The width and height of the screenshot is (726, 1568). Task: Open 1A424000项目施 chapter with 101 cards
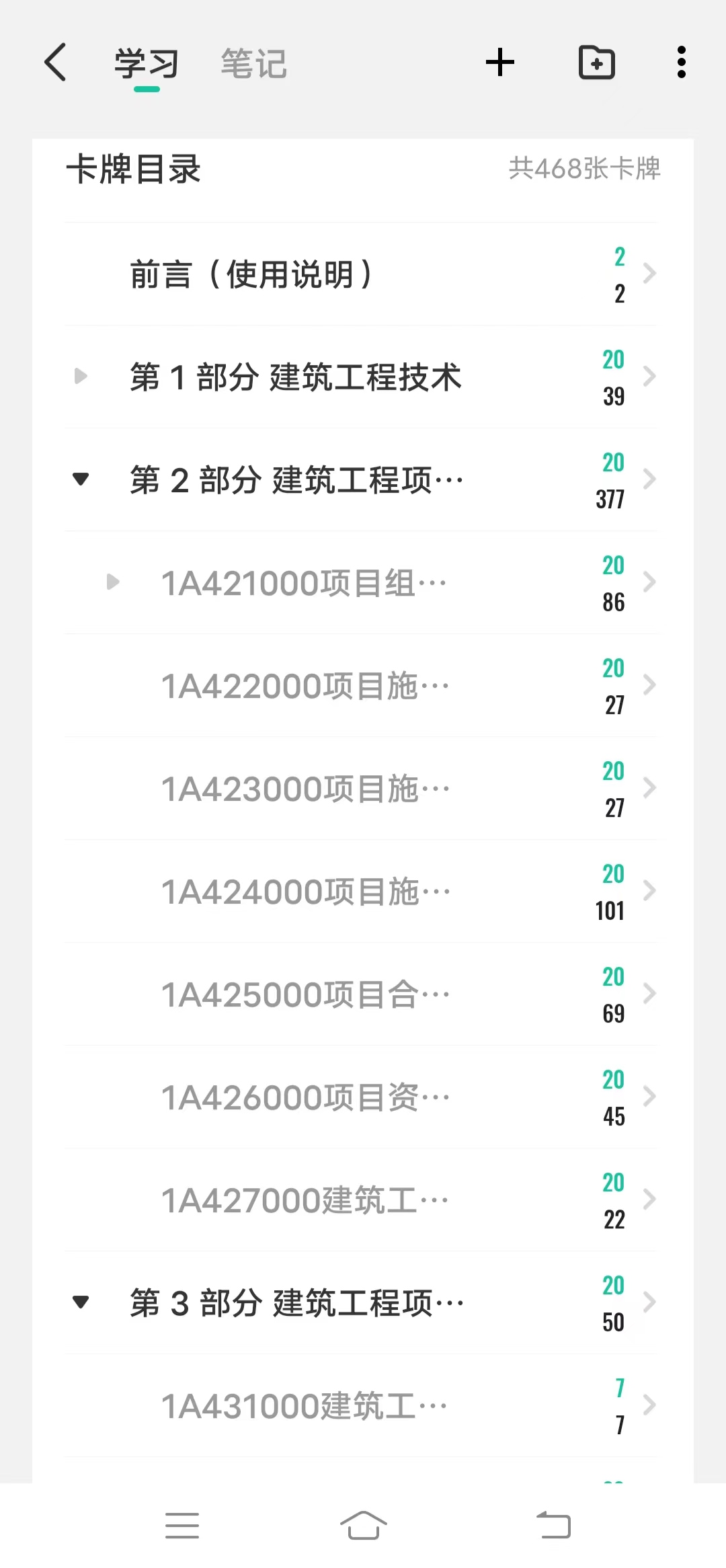[361, 892]
